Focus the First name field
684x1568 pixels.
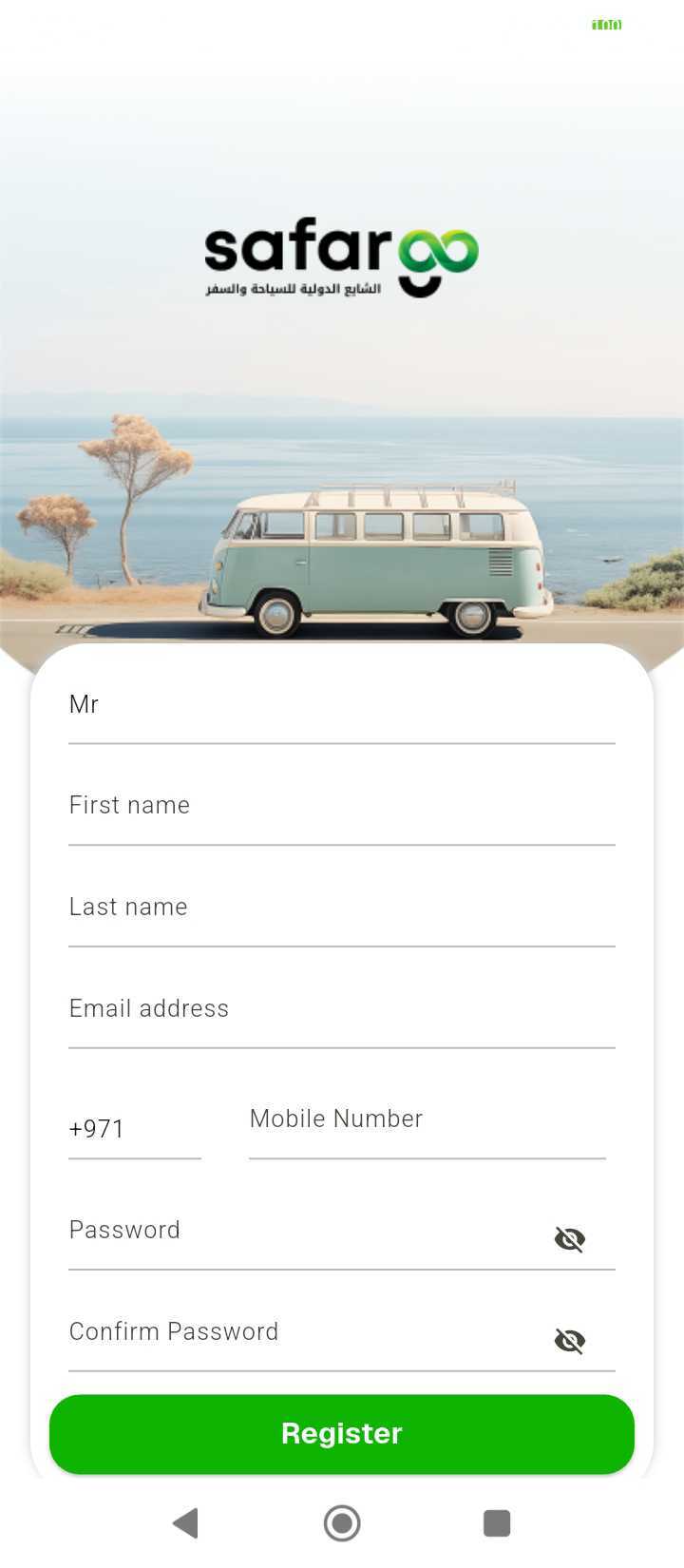tap(340, 806)
